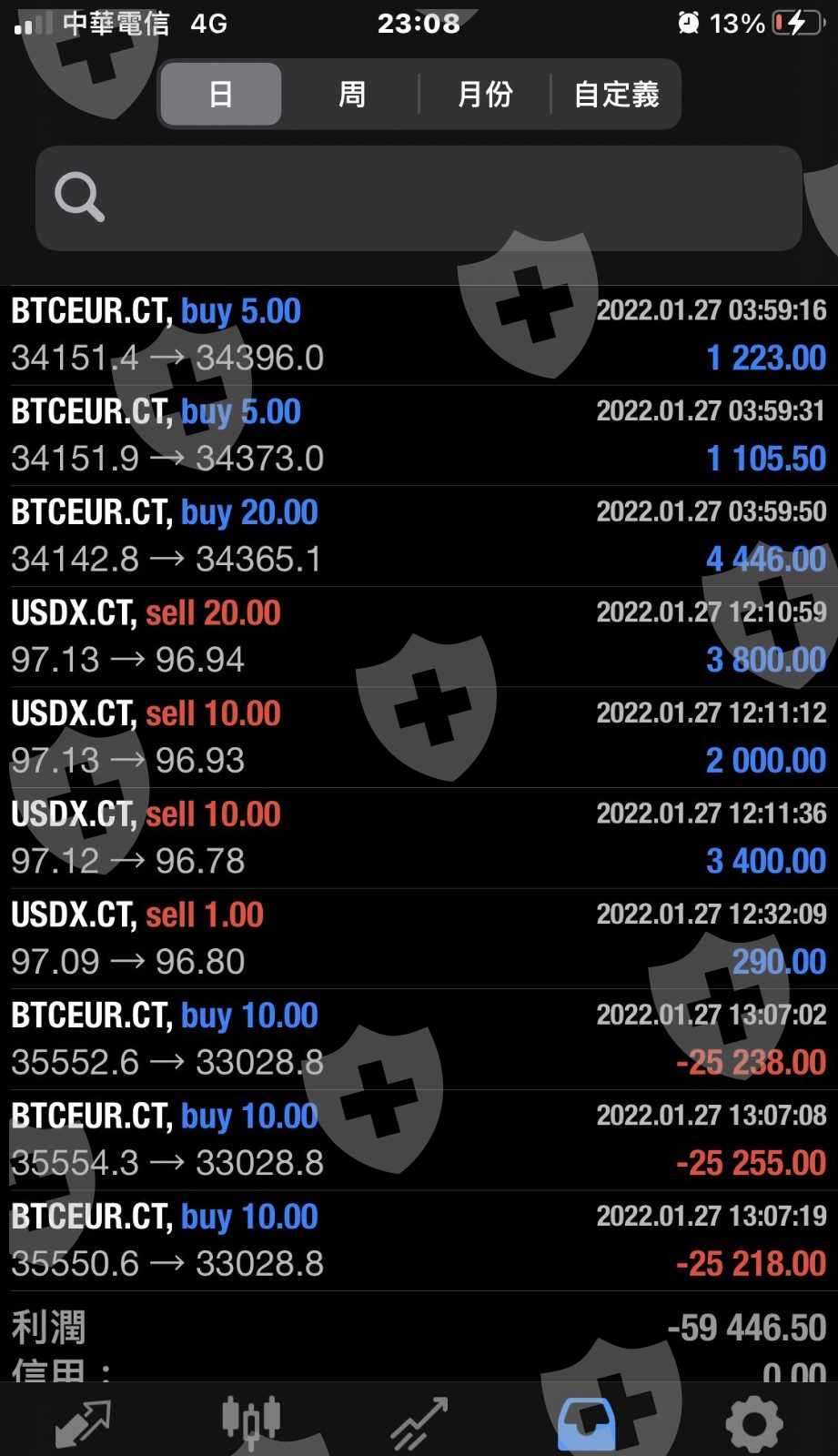Open the settings gear tab

click(x=753, y=1422)
